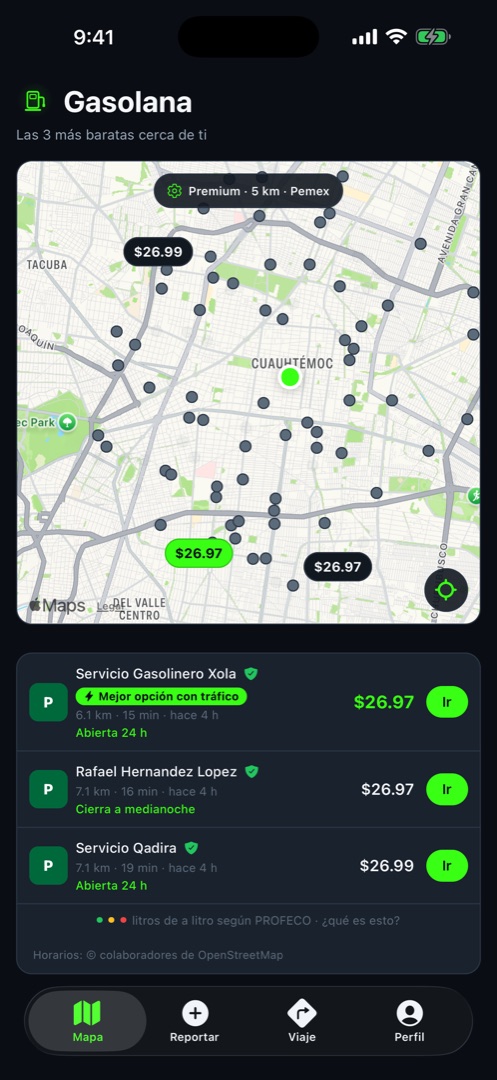Recenter map with the location target button

445,590
